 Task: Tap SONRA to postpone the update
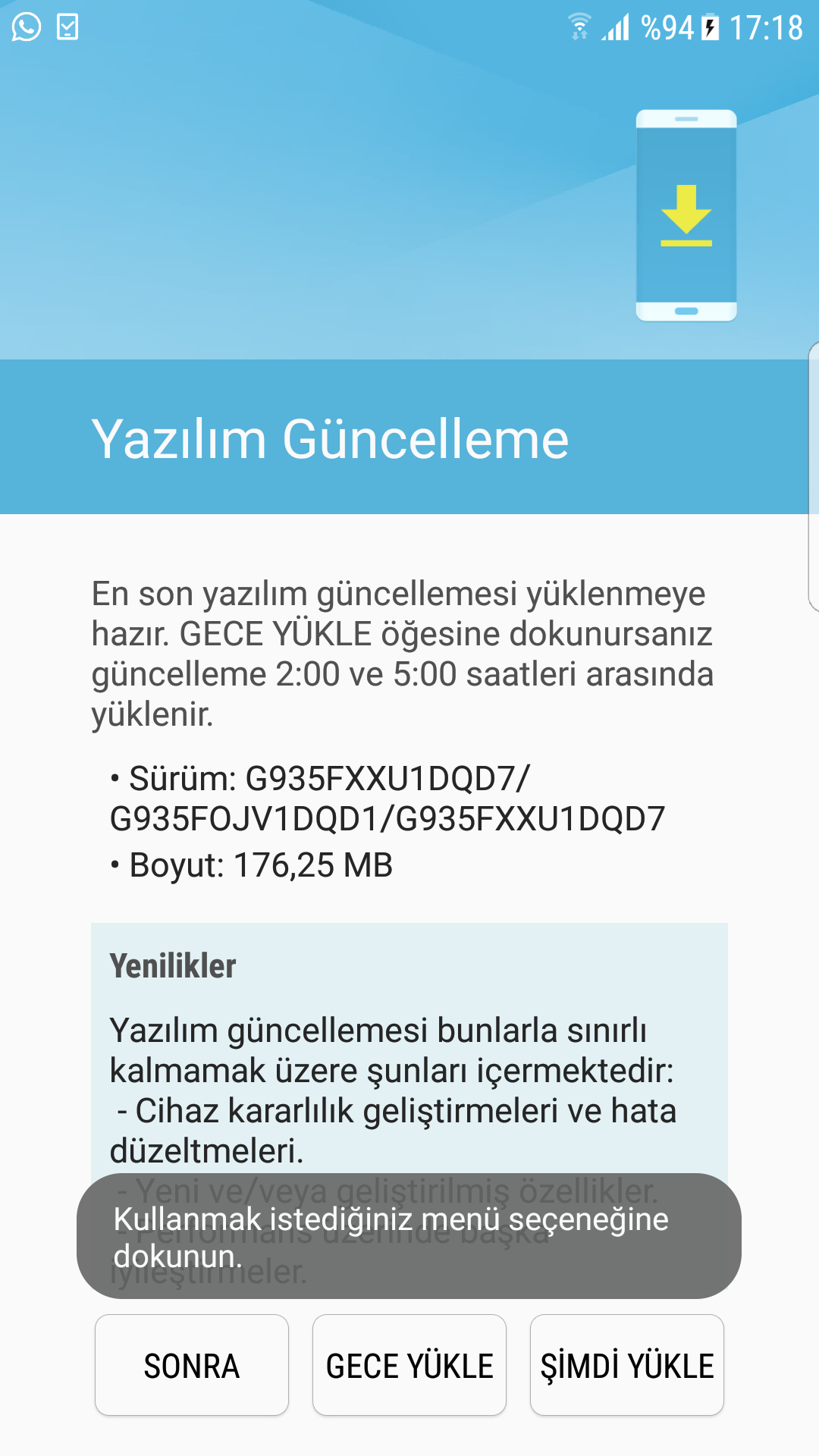192,1365
